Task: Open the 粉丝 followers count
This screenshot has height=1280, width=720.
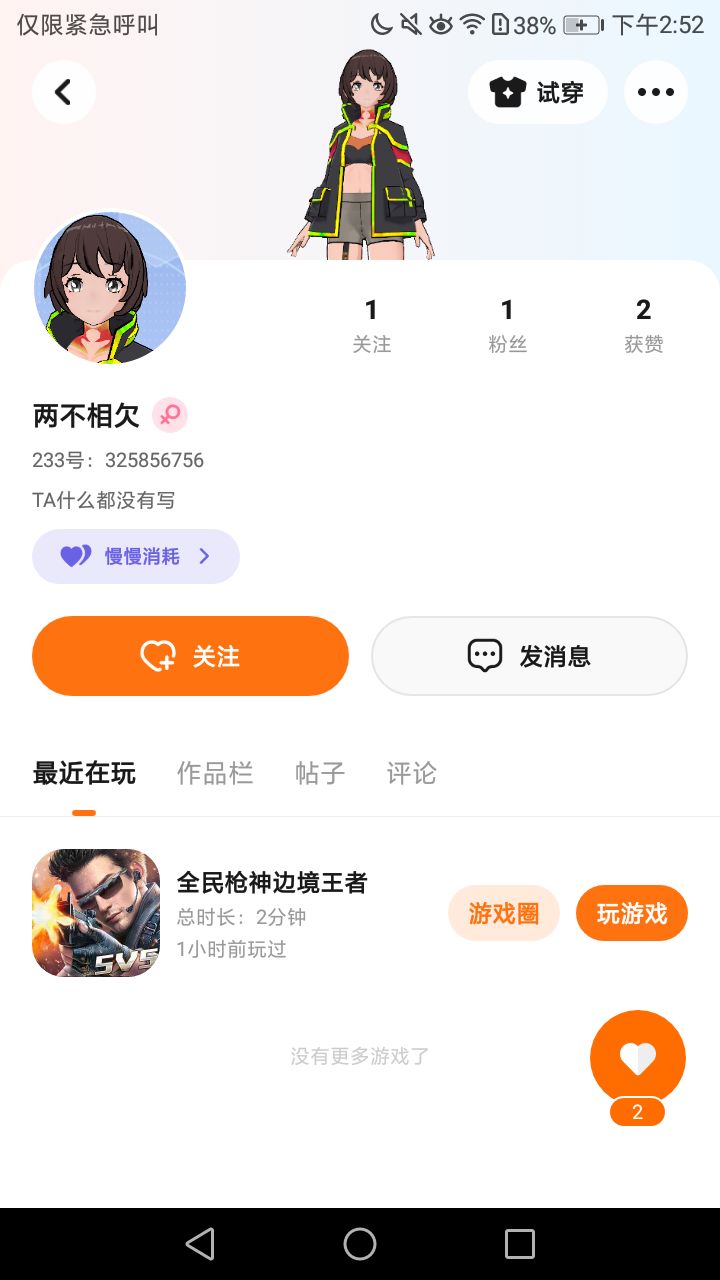Action: click(x=507, y=325)
